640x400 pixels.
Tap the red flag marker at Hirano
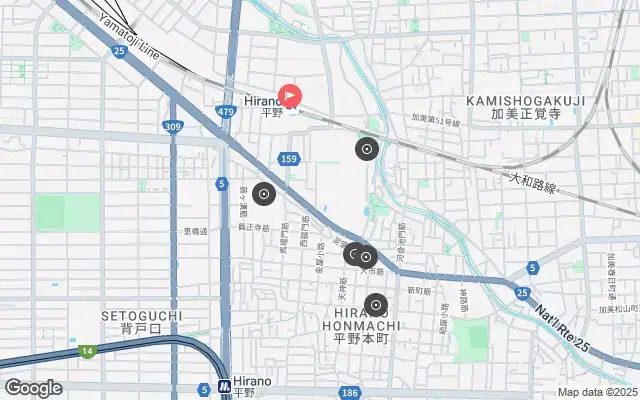(x=289, y=95)
